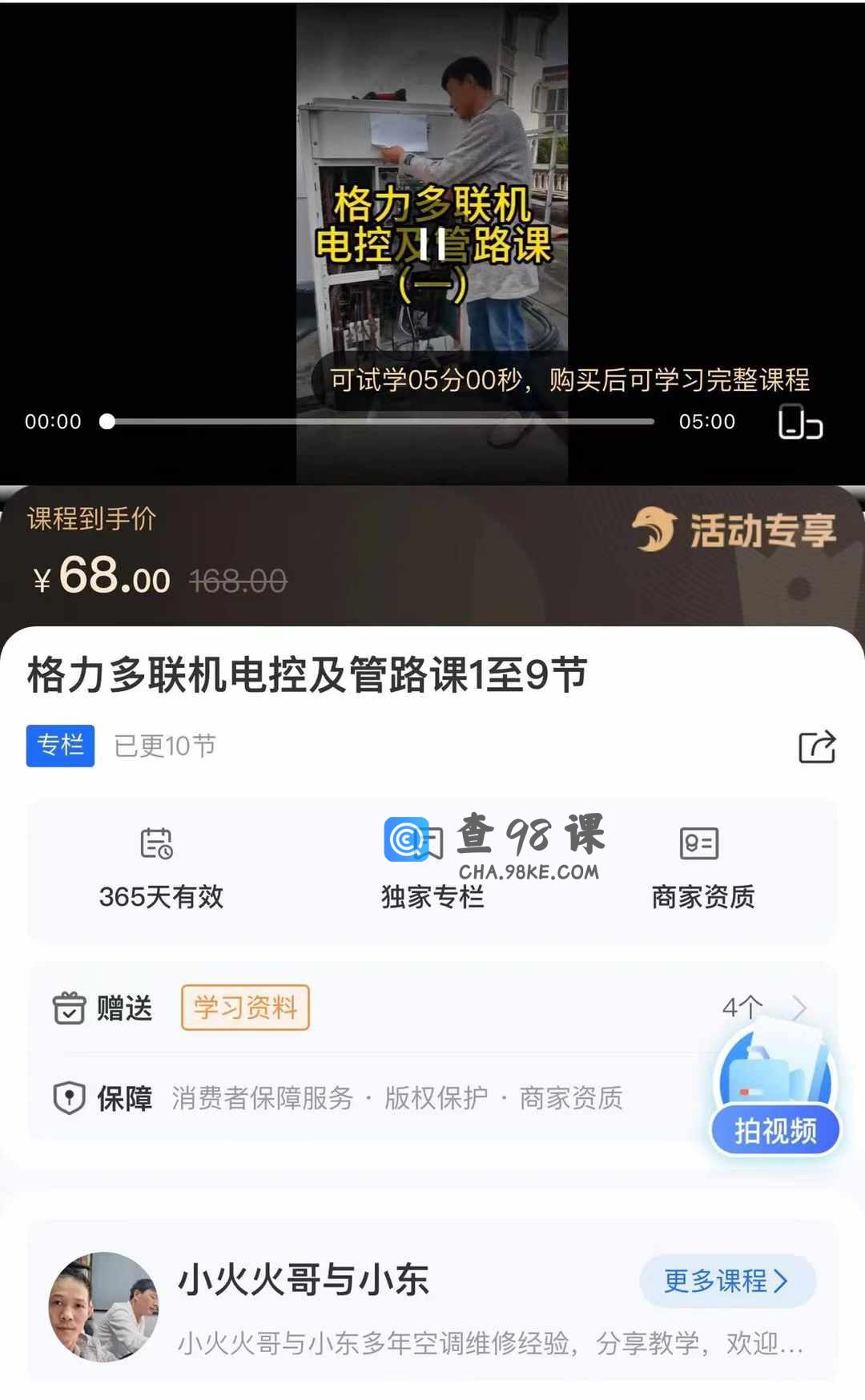Viewport: 865px width, 1400px height.
Task: Open 更多课程 from this teacher
Action: point(726,1281)
